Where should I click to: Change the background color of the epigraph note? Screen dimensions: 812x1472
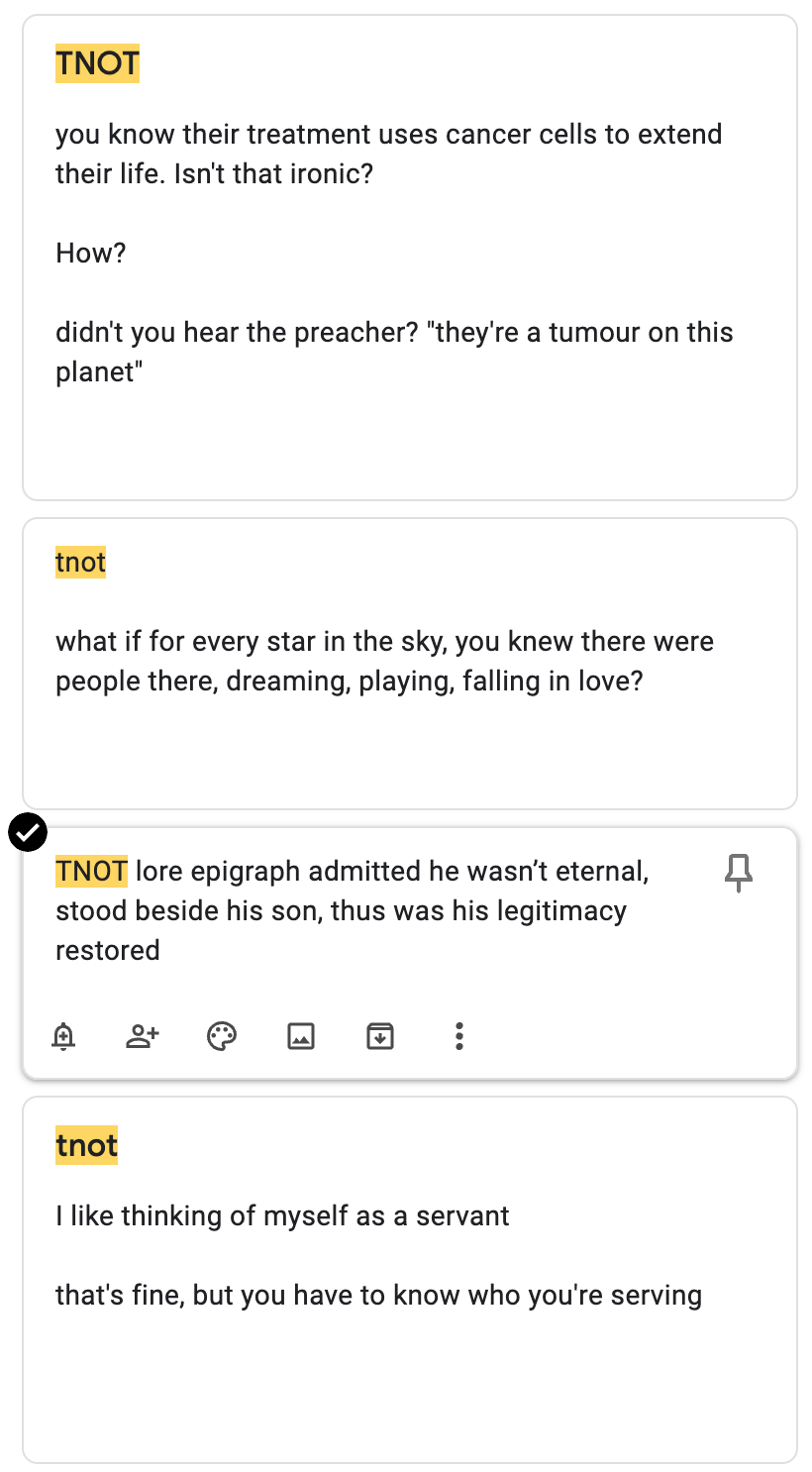click(x=222, y=1036)
